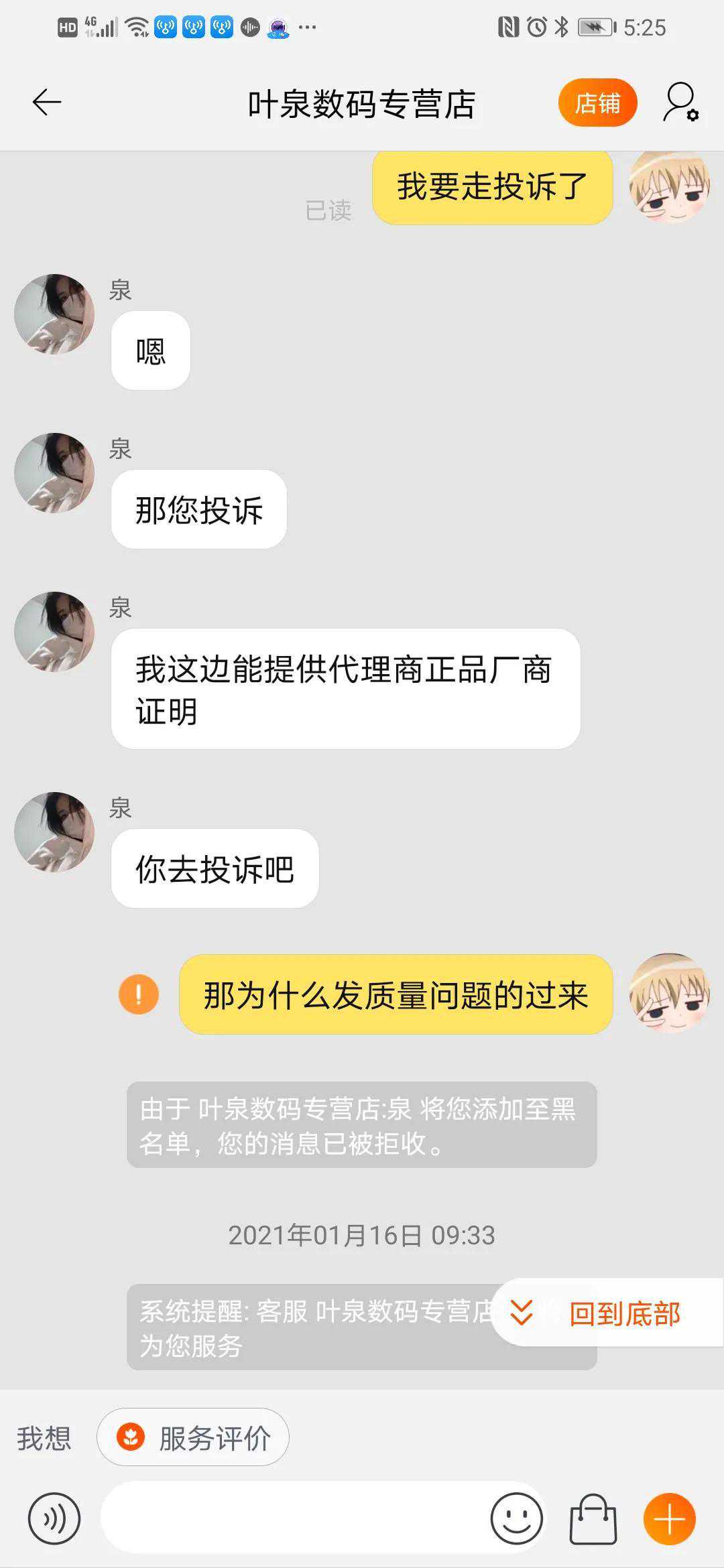Viewport: 724px width, 1568px height.
Task: Tap the failed-message warning icon
Action: (139, 994)
